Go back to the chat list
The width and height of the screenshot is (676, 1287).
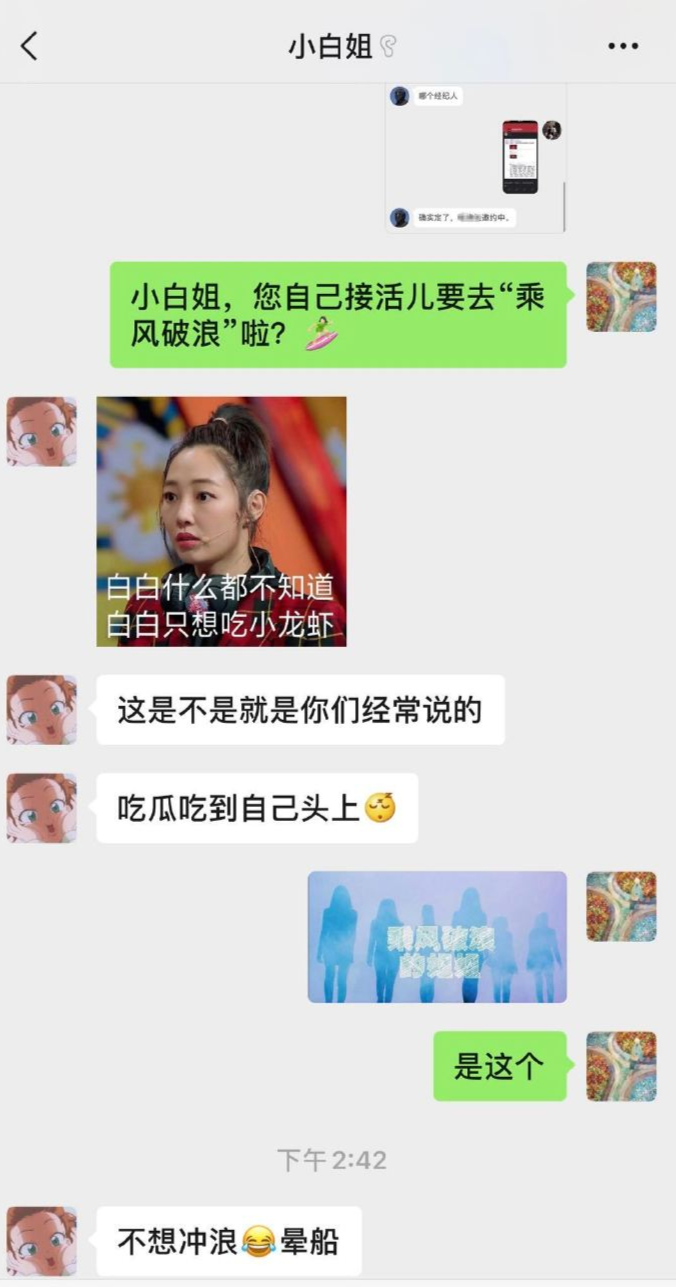pos(30,45)
